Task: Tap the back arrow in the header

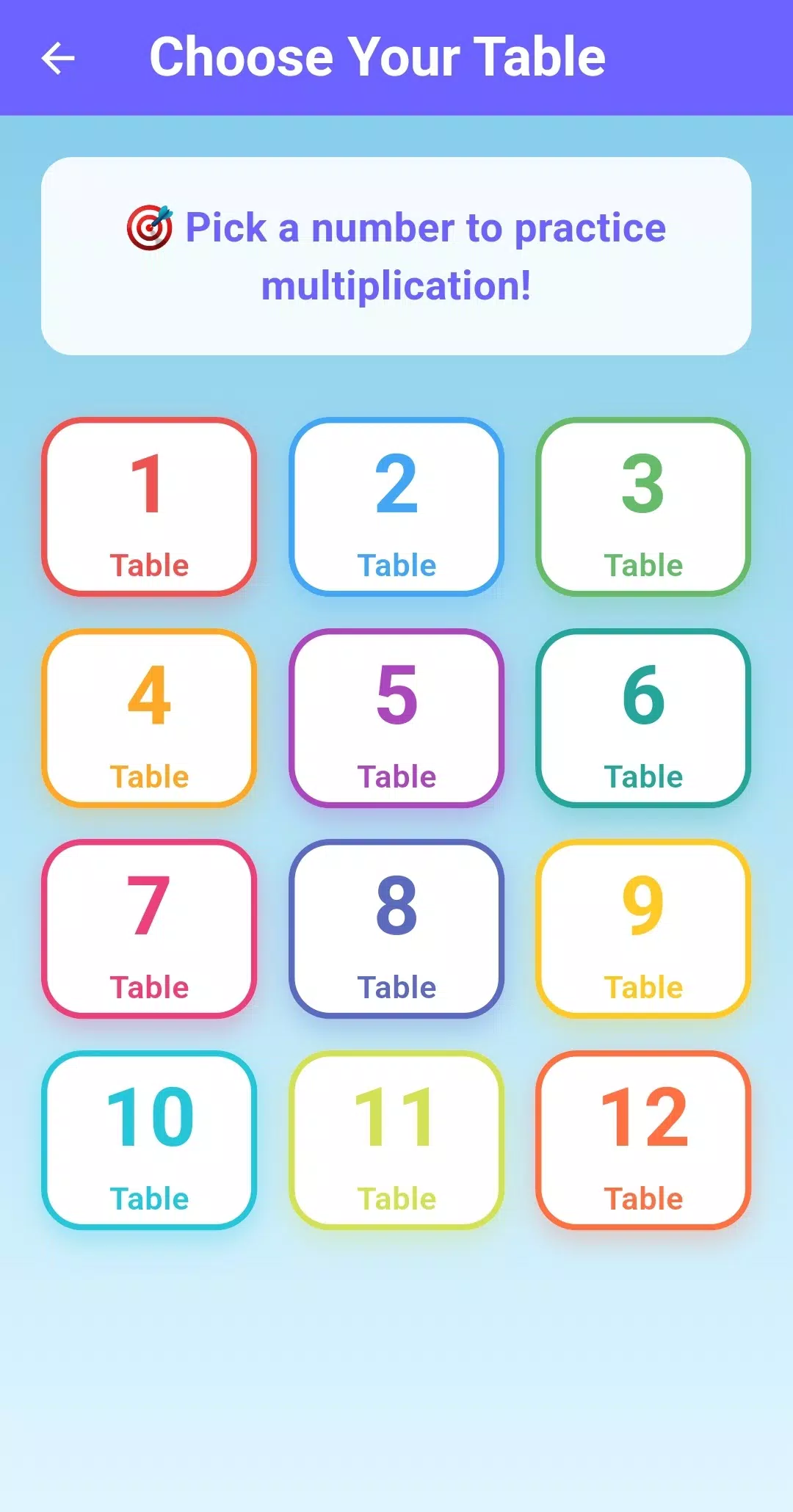Action: point(58,58)
